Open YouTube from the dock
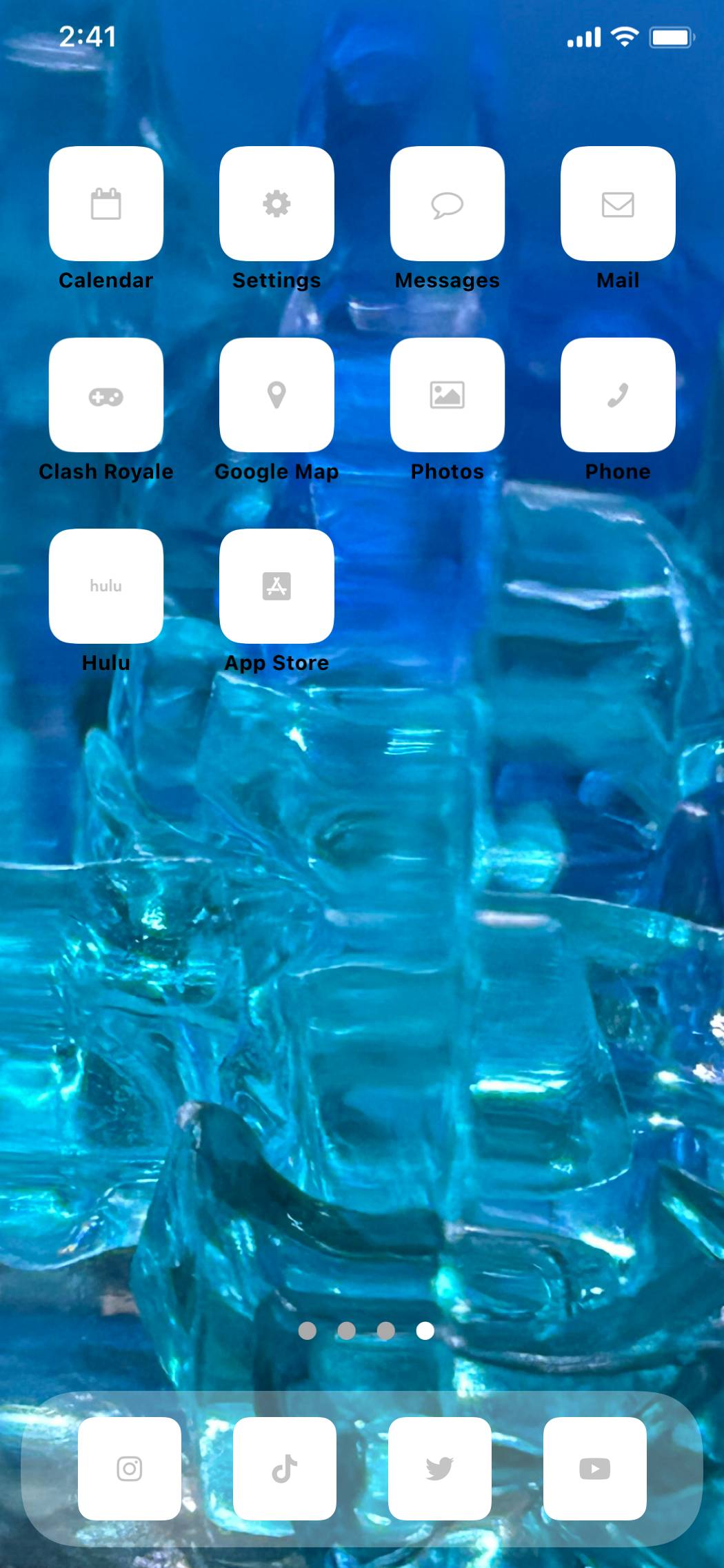The image size is (724, 1568). coord(595,1468)
